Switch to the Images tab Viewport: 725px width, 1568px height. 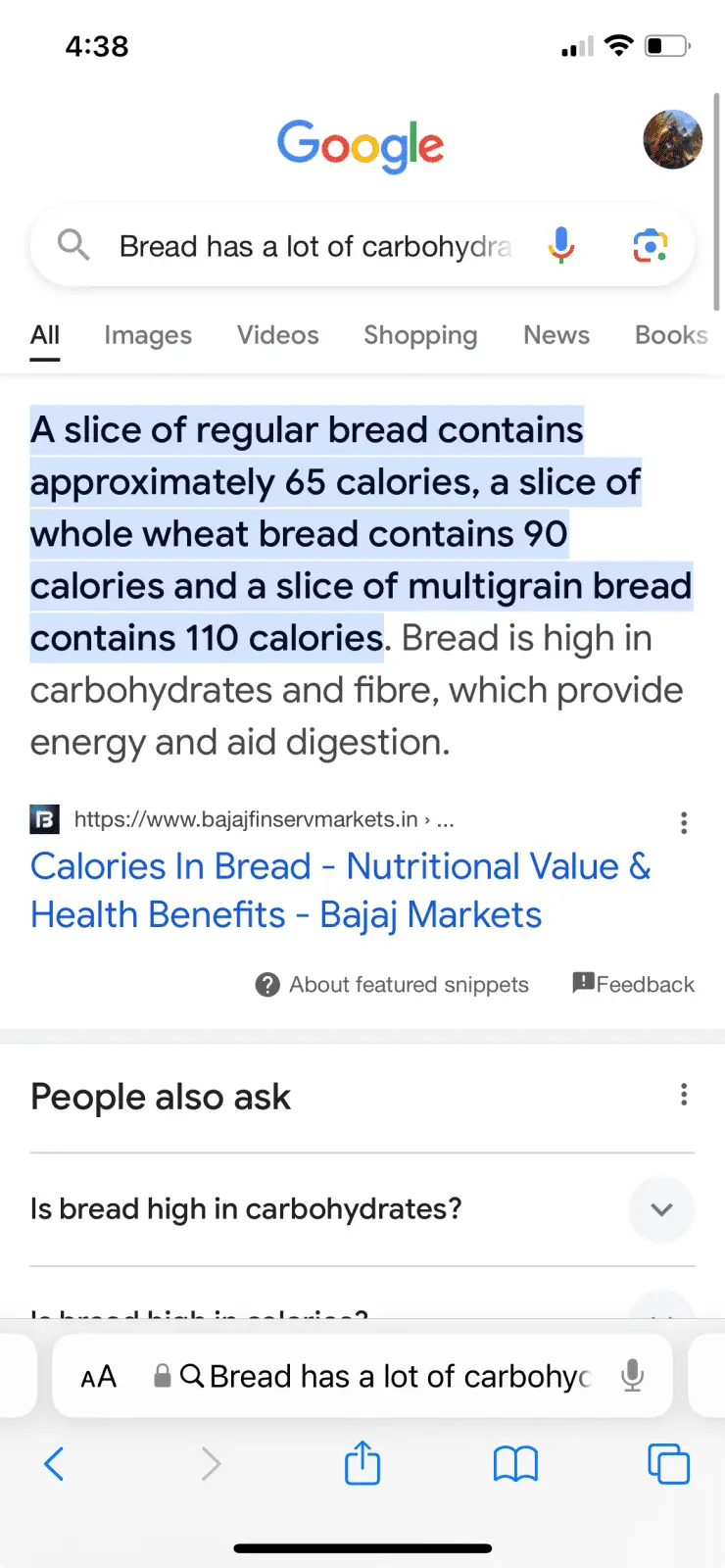pyautogui.click(x=148, y=335)
